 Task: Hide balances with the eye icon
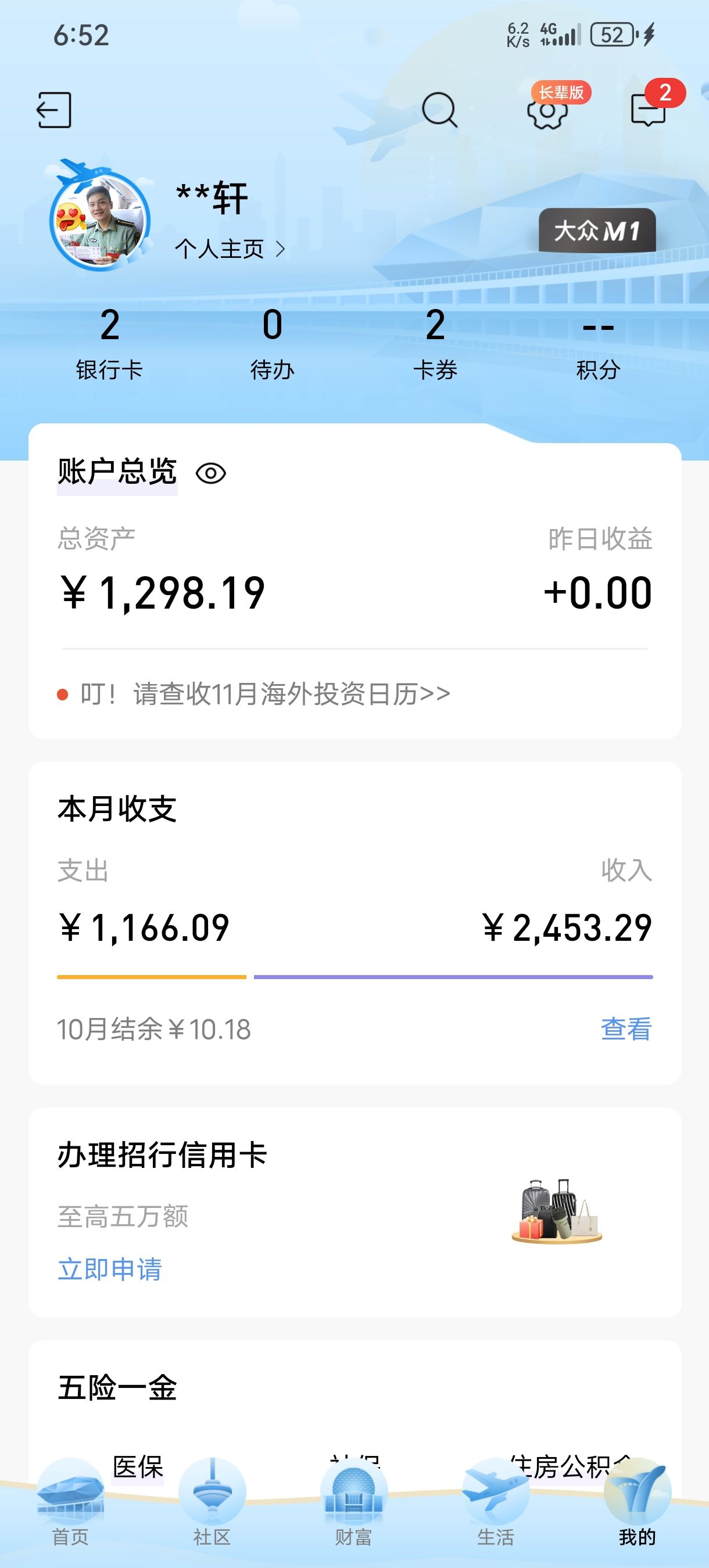(x=211, y=473)
